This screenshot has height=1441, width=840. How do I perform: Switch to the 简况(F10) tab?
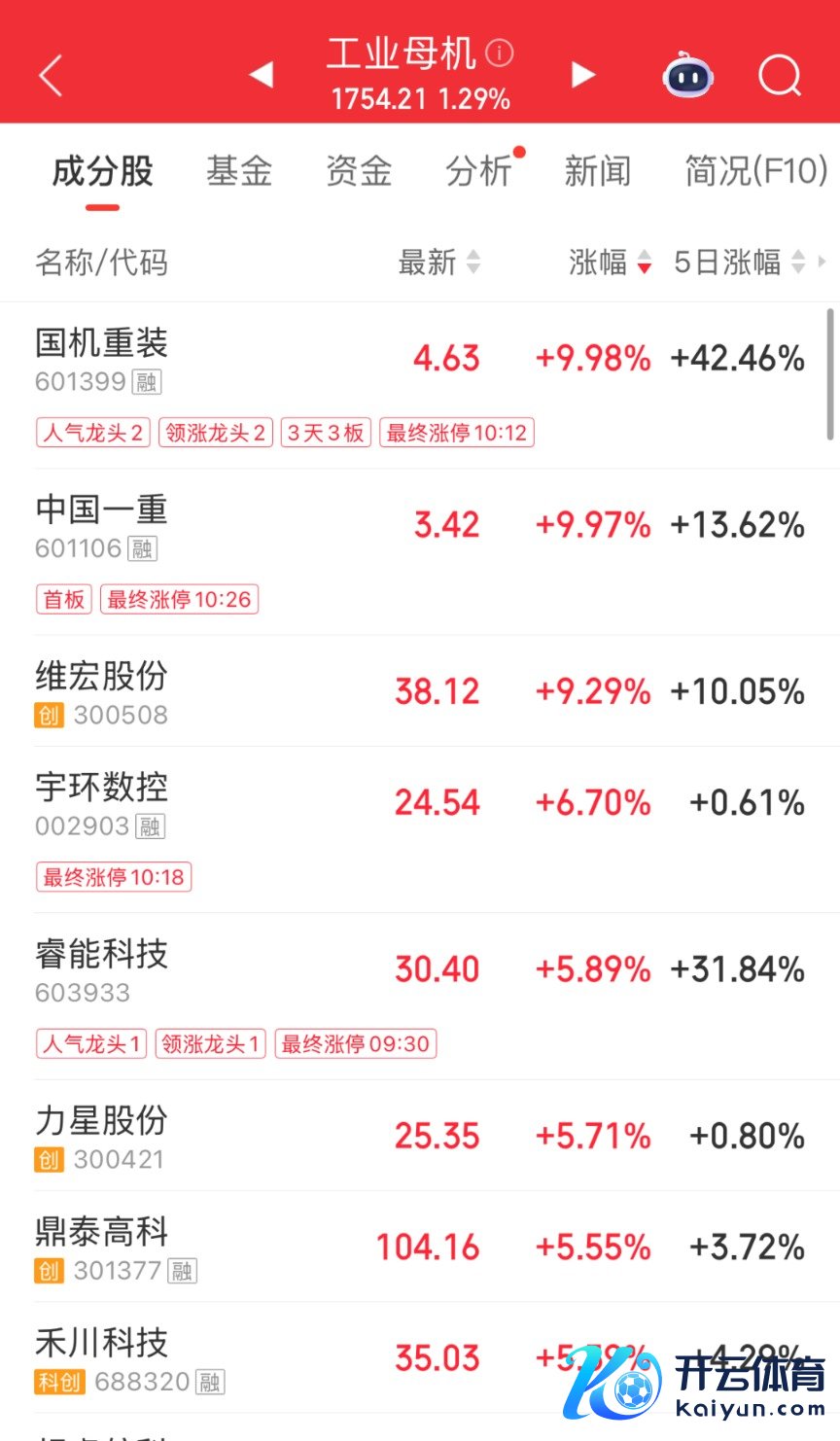coord(755,171)
